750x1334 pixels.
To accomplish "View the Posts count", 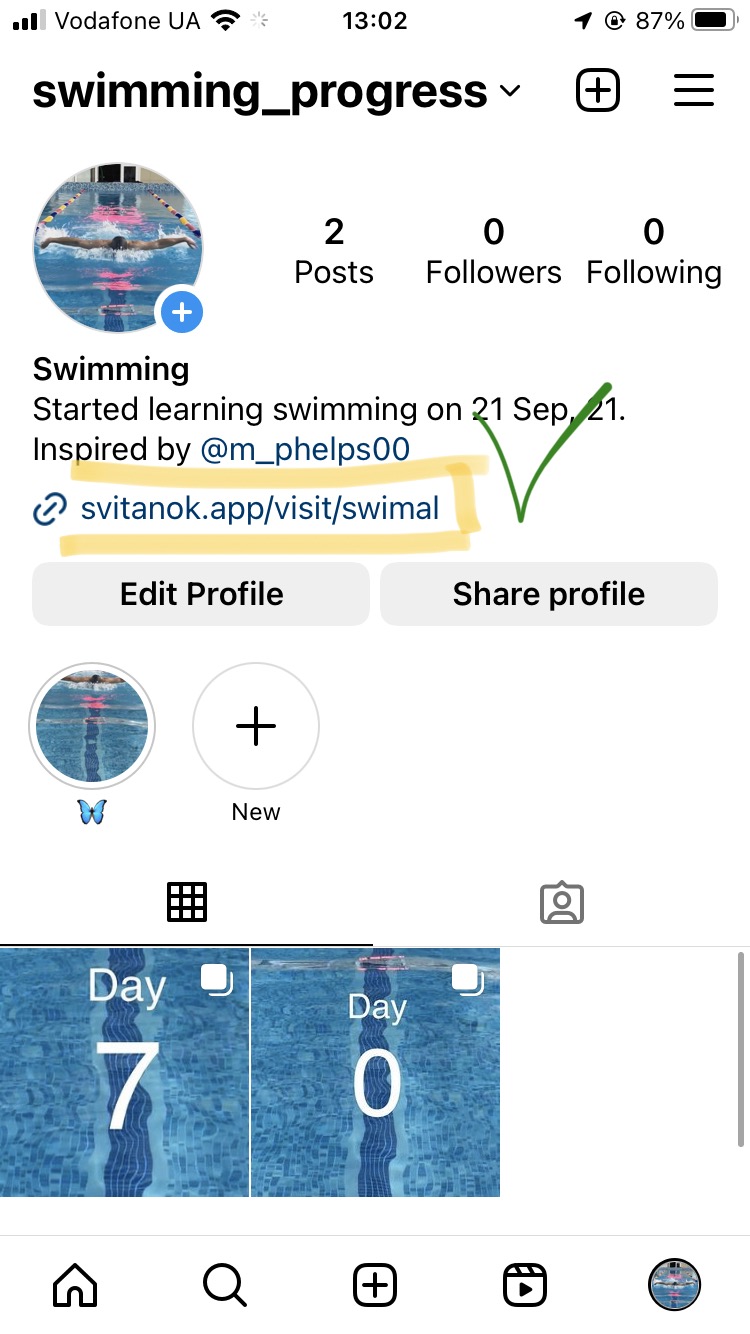I will tap(334, 250).
